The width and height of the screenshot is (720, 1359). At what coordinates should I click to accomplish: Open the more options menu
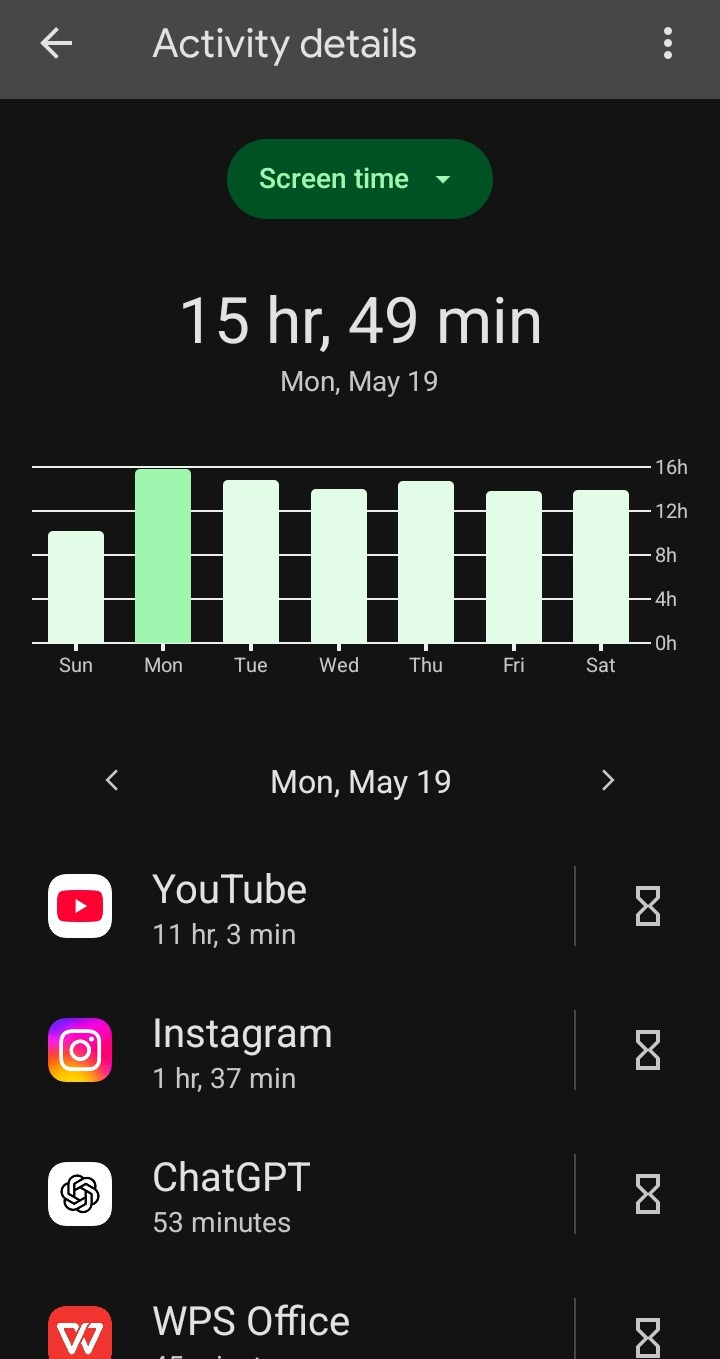coord(667,44)
